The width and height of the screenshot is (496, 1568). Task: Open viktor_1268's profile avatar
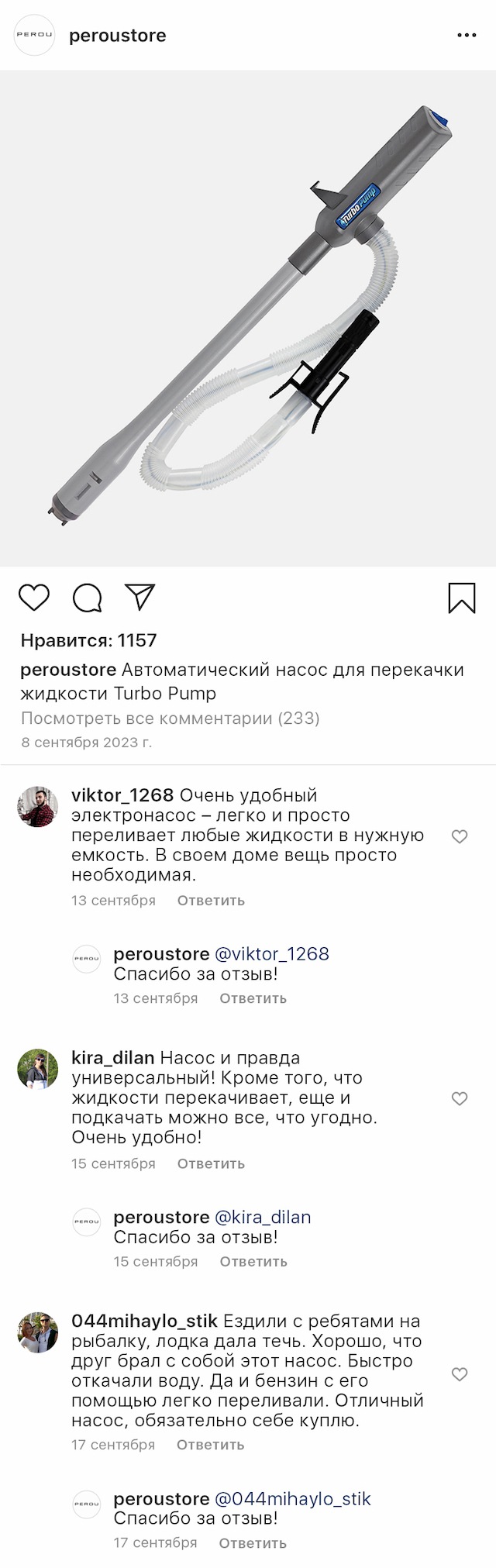[38, 806]
